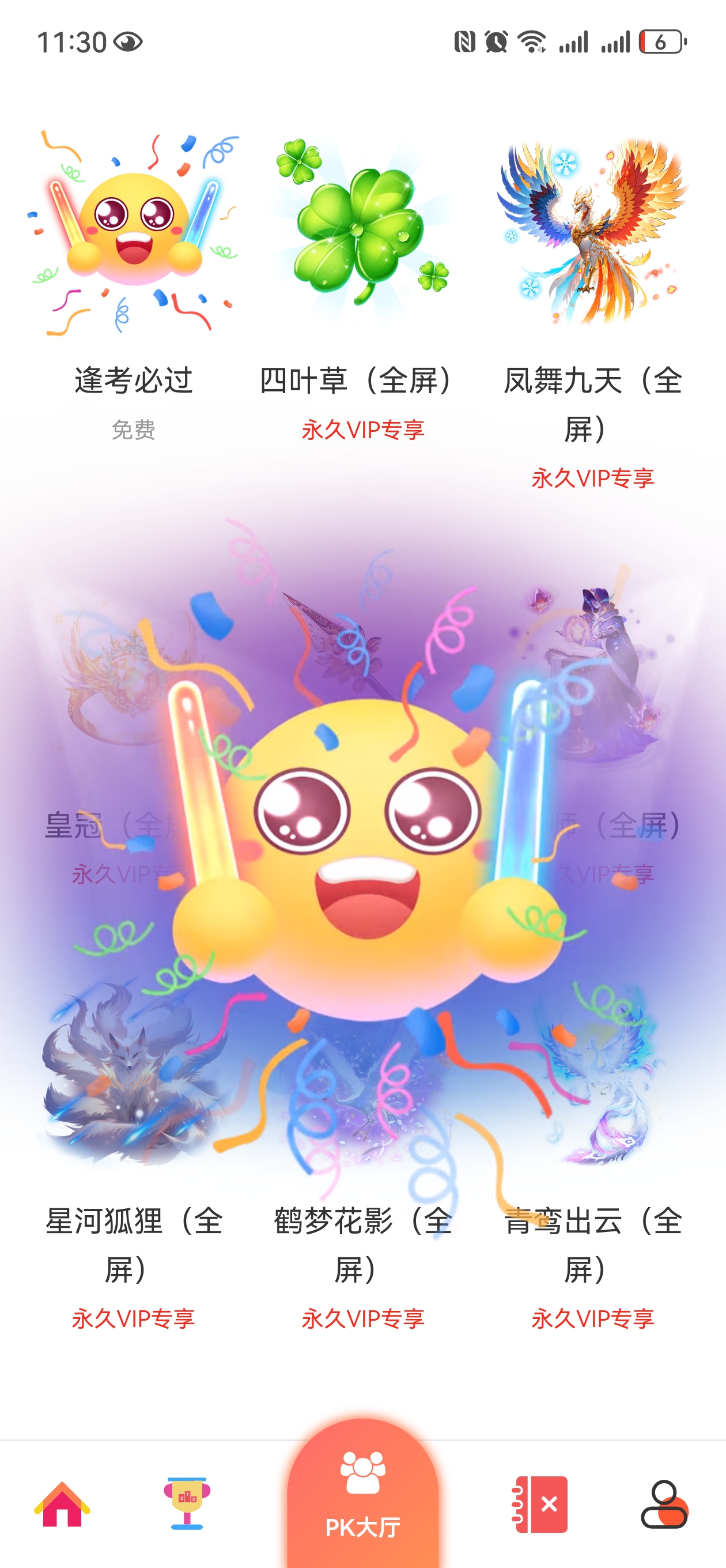This screenshot has height=1568, width=726.
Task: Open the trophy ranking tab
Action: (x=187, y=1504)
